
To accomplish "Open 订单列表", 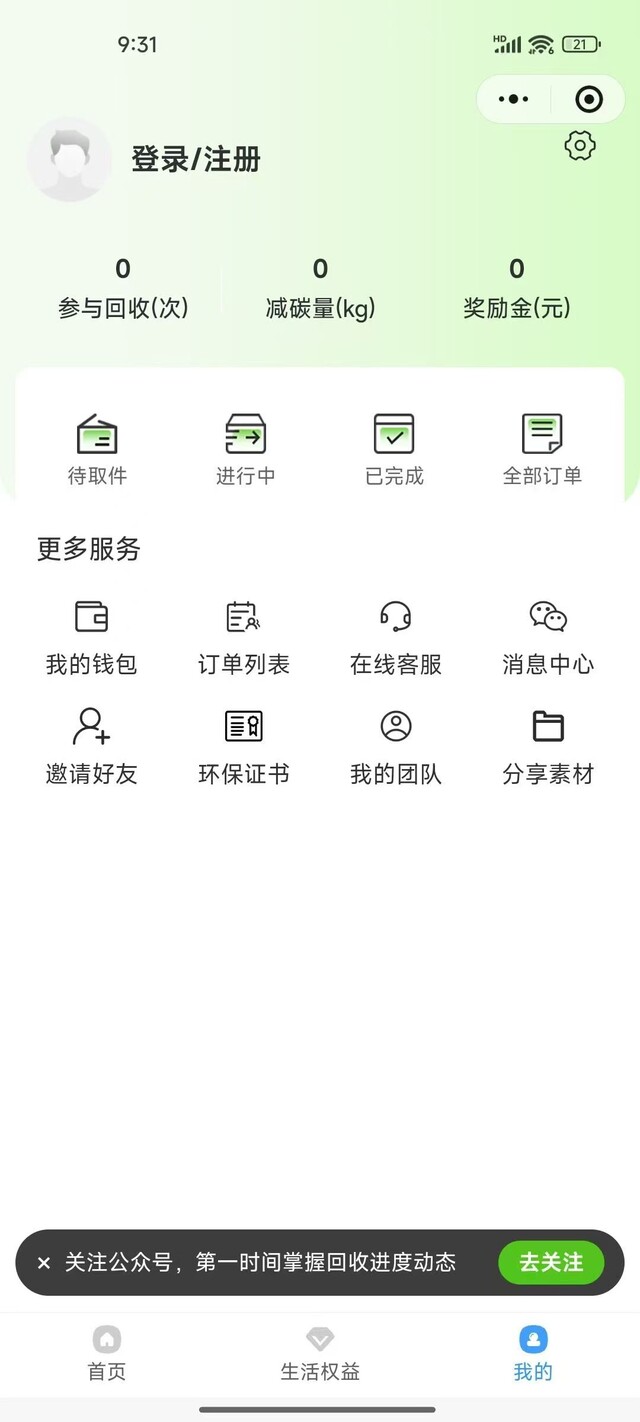I will pos(243,638).
